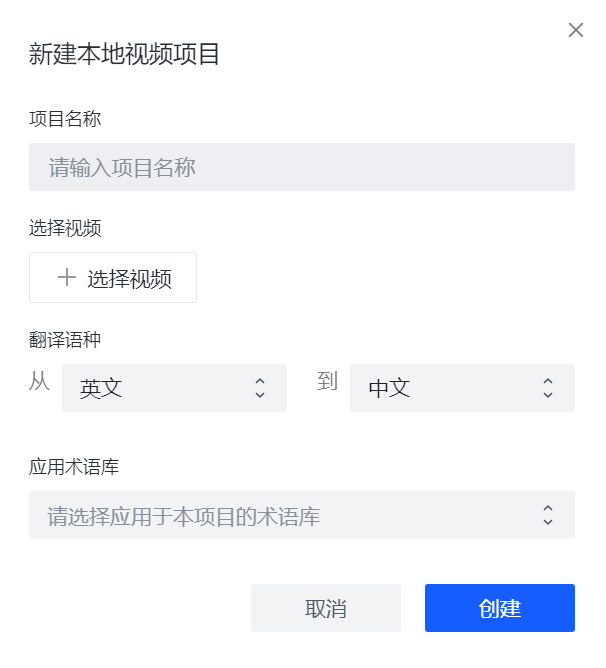Focus the project name input field
The image size is (606, 668).
pyautogui.click(x=301, y=167)
